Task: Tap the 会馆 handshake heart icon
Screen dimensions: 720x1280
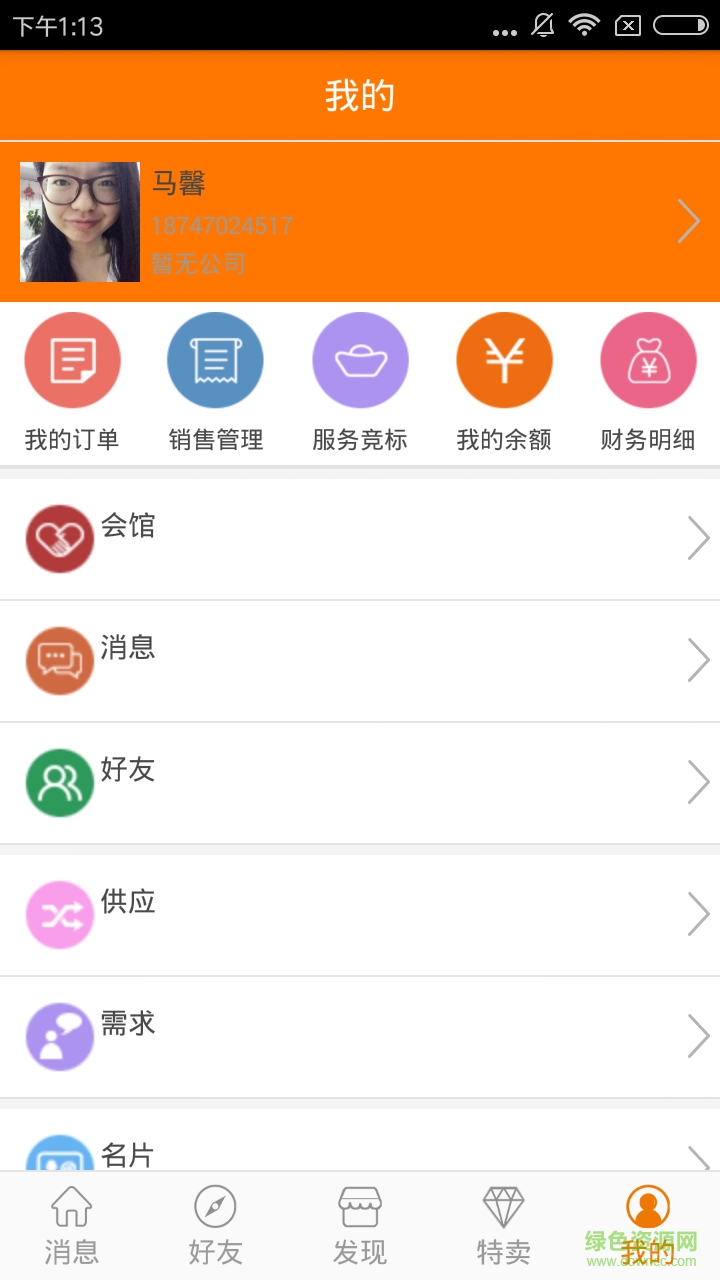Action: pyautogui.click(x=59, y=537)
